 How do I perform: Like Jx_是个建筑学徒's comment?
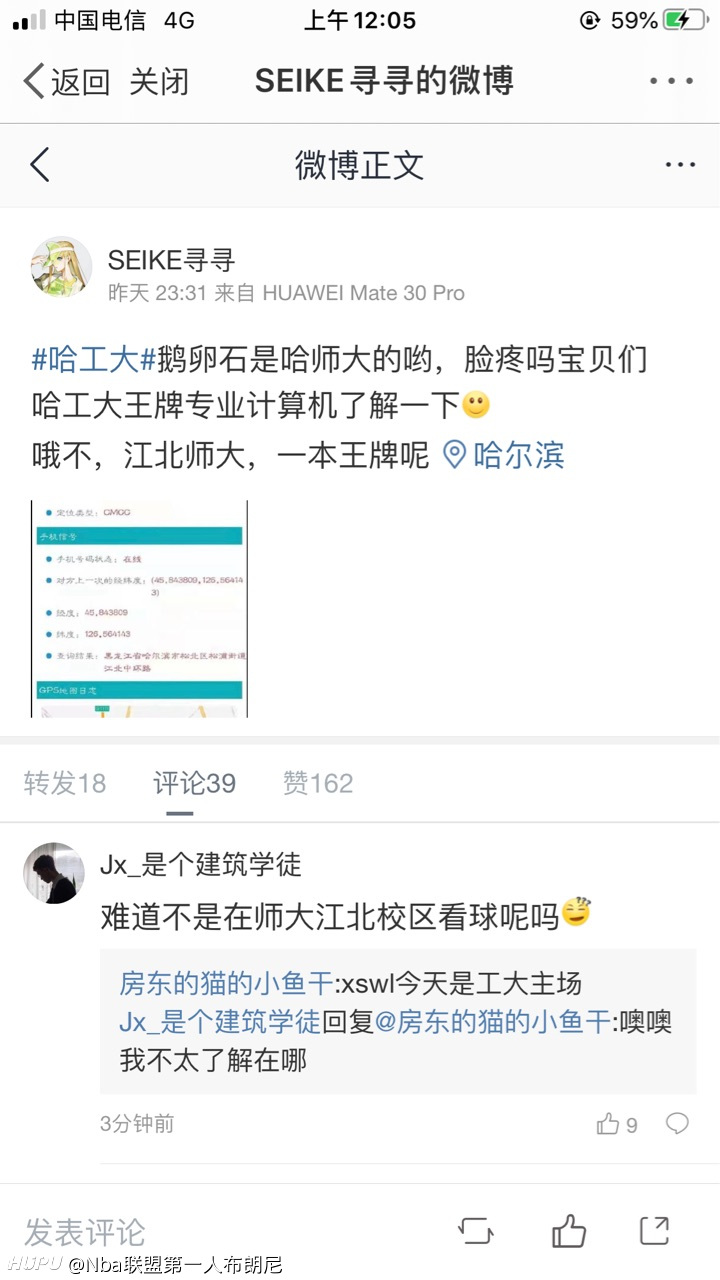click(x=617, y=1124)
